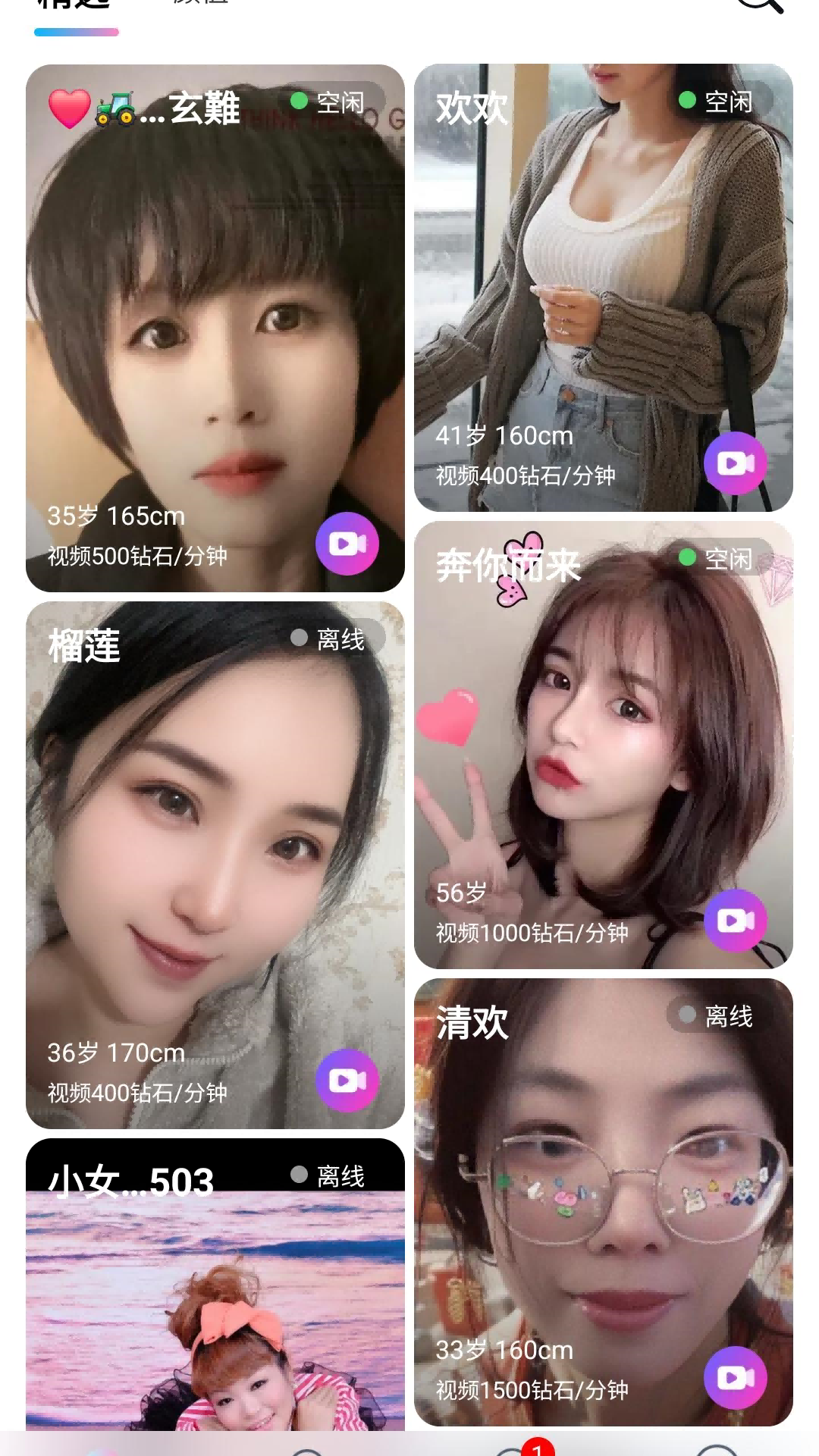Start a video call with 玄難

[x=347, y=544]
